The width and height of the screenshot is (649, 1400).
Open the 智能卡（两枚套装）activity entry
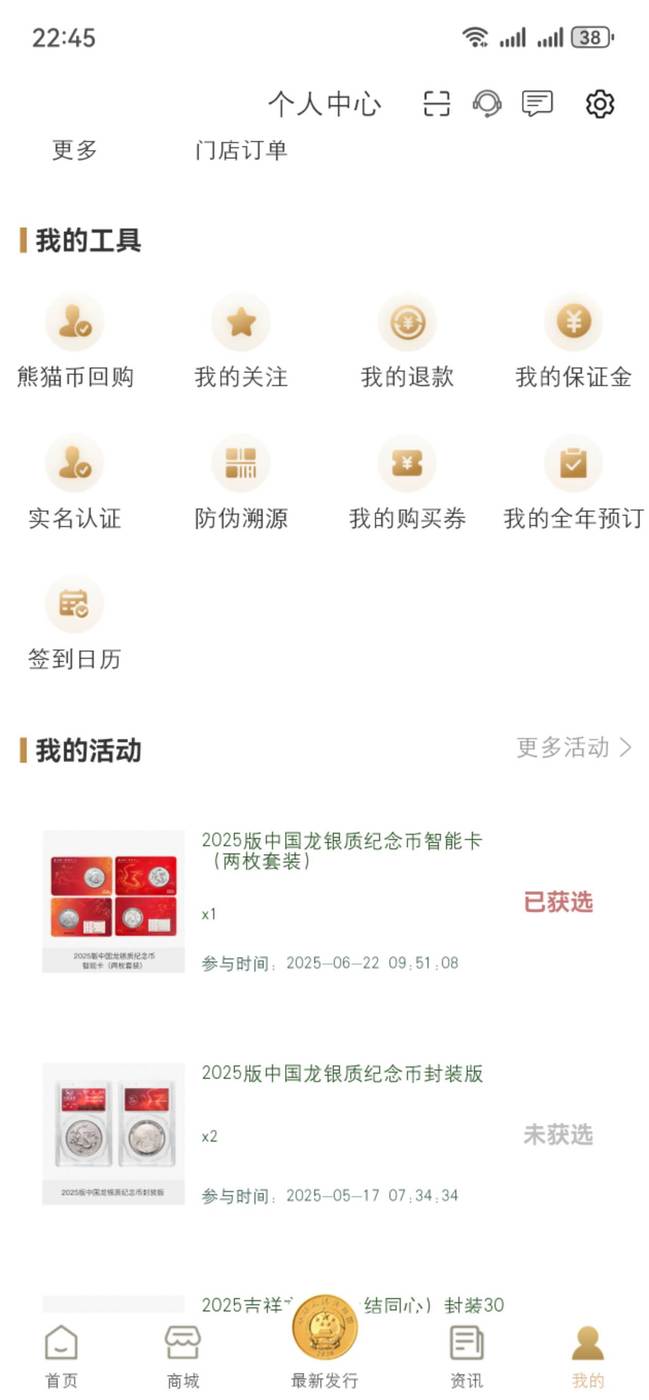point(324,901)
